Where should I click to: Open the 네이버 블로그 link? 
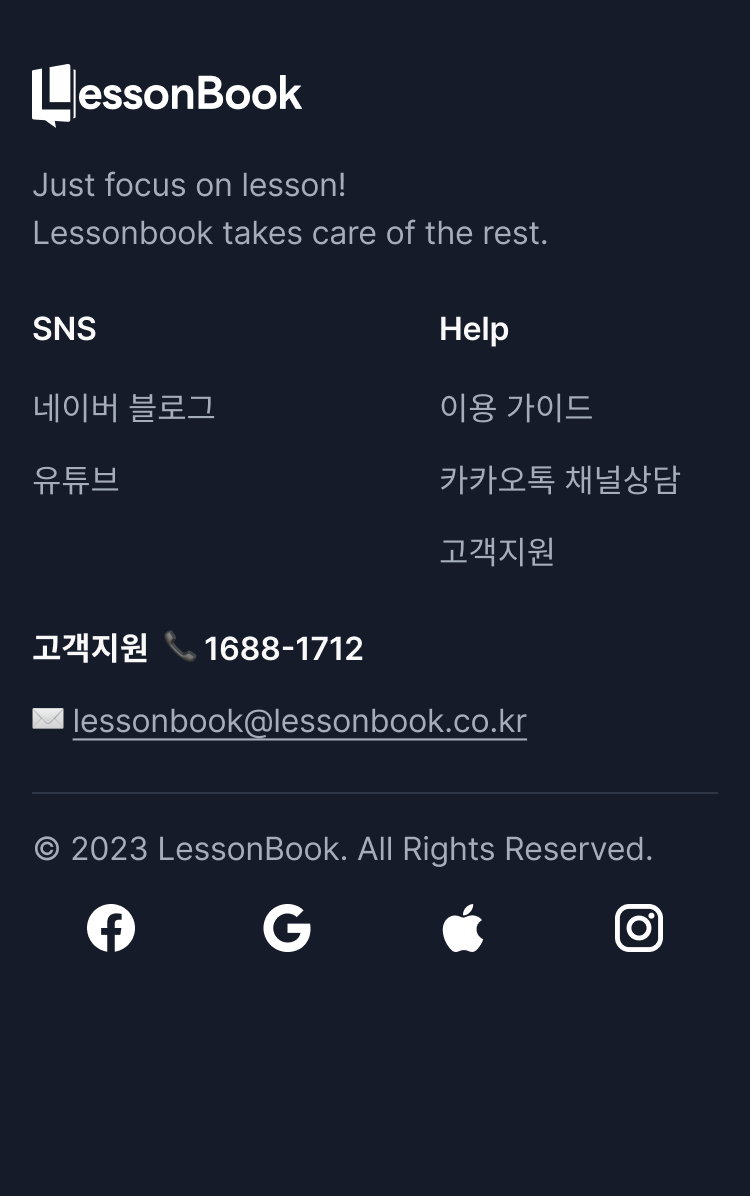(x=123, y=407)
